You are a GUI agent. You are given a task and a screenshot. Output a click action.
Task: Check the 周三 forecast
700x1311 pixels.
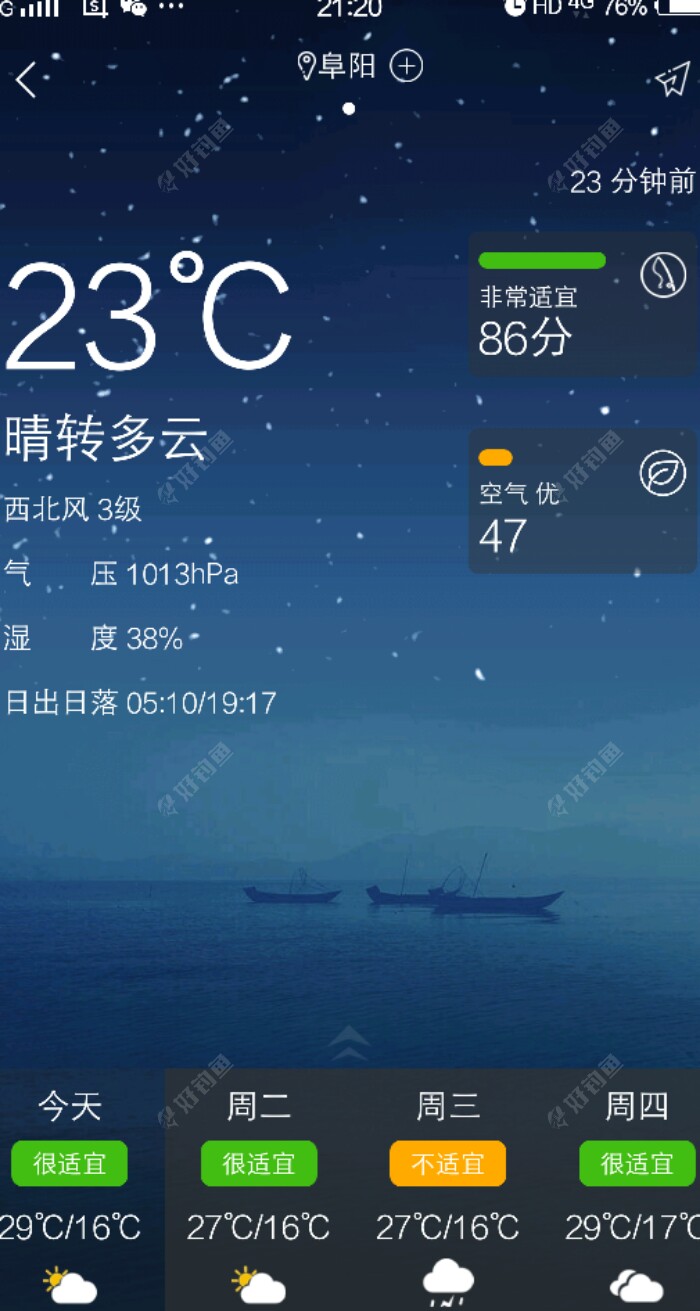click(x=447, y=1190)
